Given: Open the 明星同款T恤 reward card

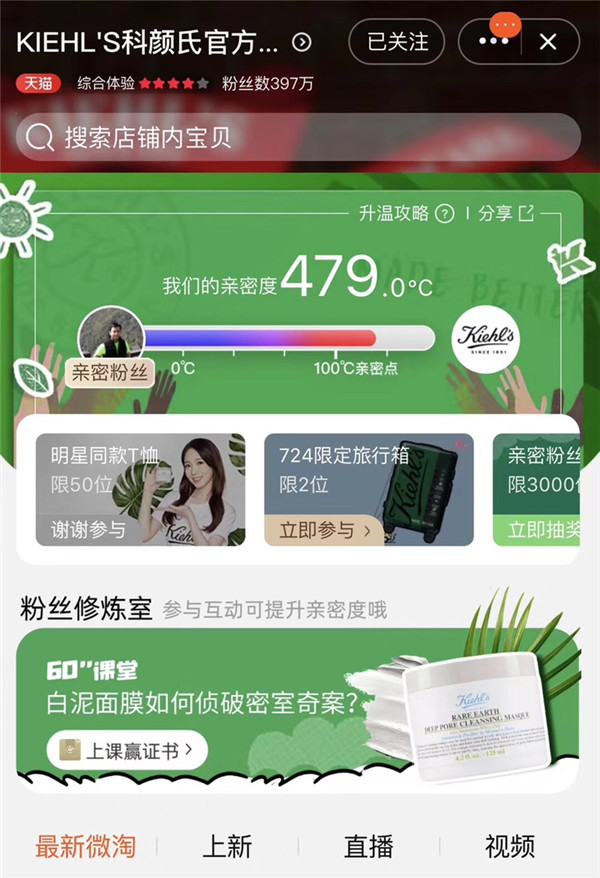Looking at the screenshot, I should click(140, 489).
